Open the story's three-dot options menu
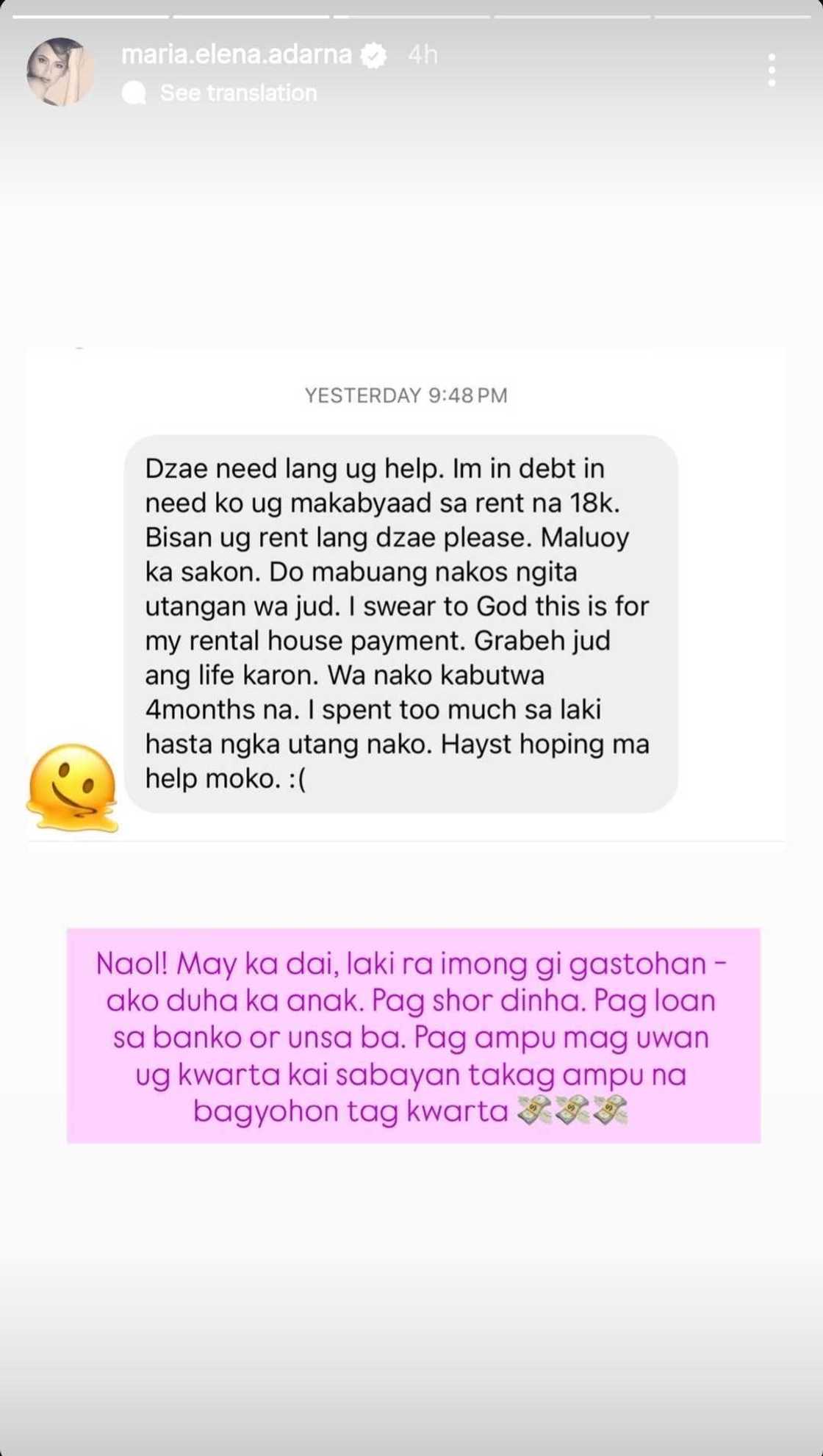Viewport: 823px width, 1456px height. [x=771, y=71]
